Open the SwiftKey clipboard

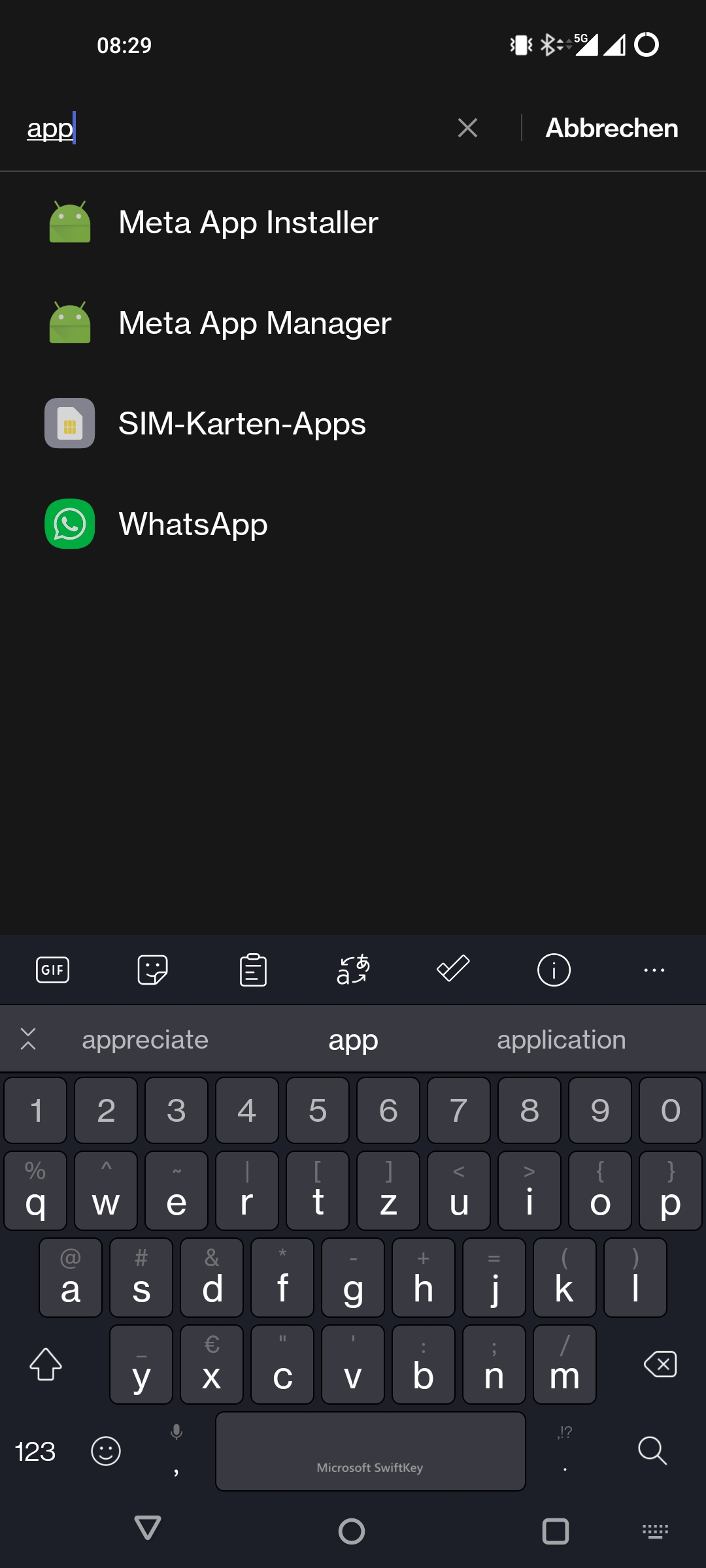pyautogui.click(x=253, y=970)
